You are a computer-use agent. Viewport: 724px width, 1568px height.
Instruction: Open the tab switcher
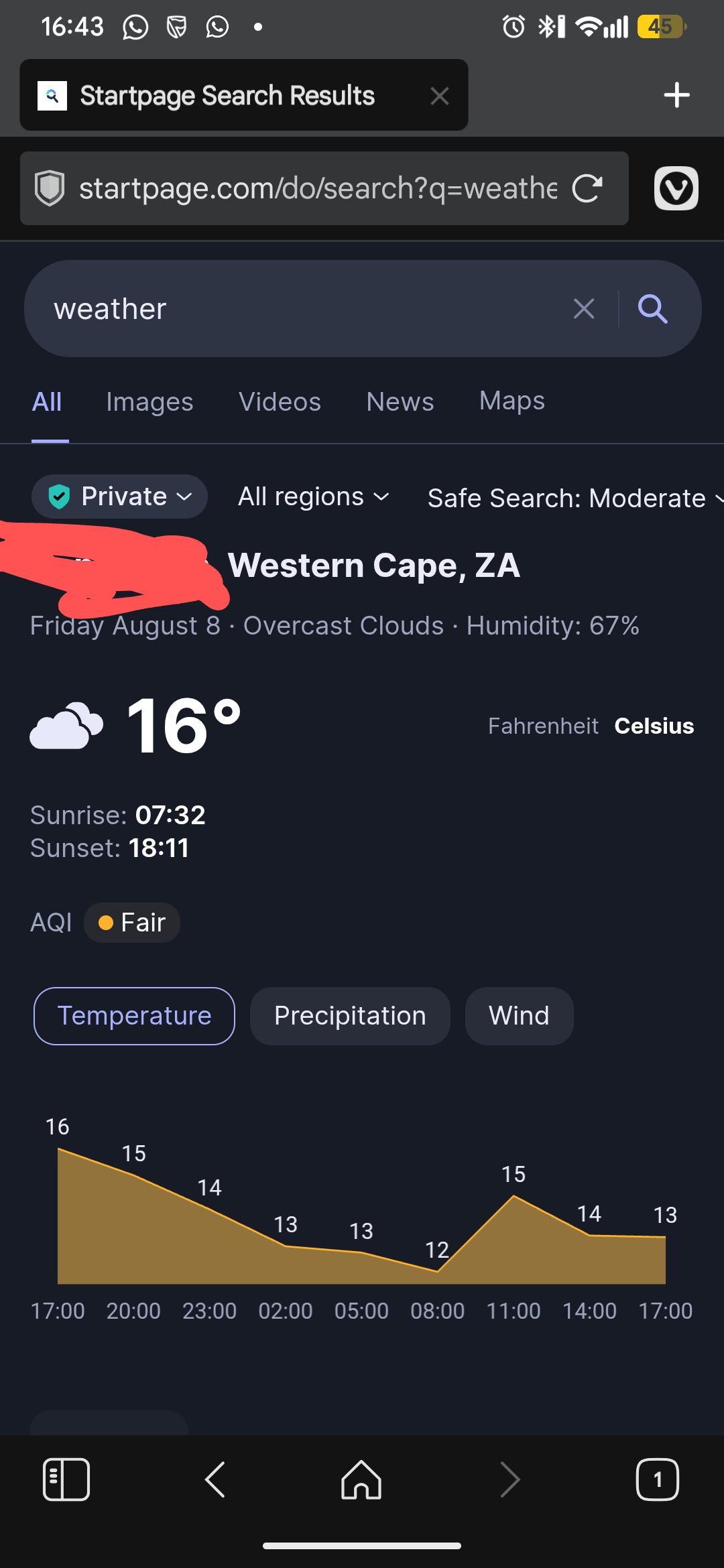pos(657,1479)
